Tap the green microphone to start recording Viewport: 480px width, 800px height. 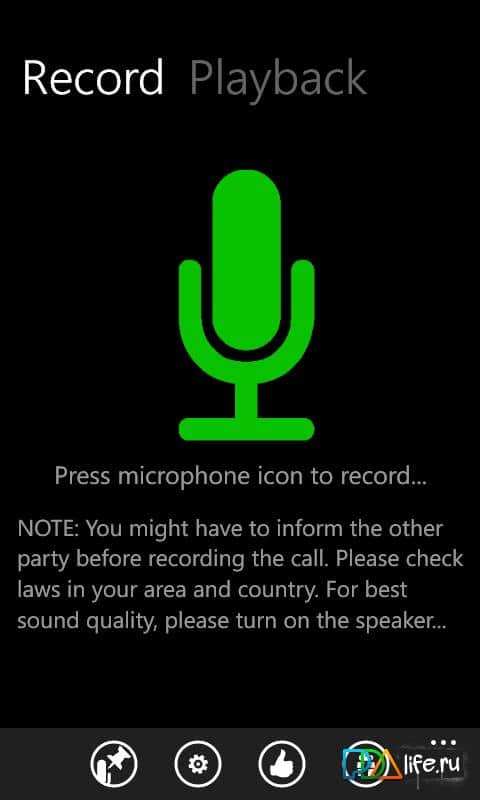[x=246, y=305]
